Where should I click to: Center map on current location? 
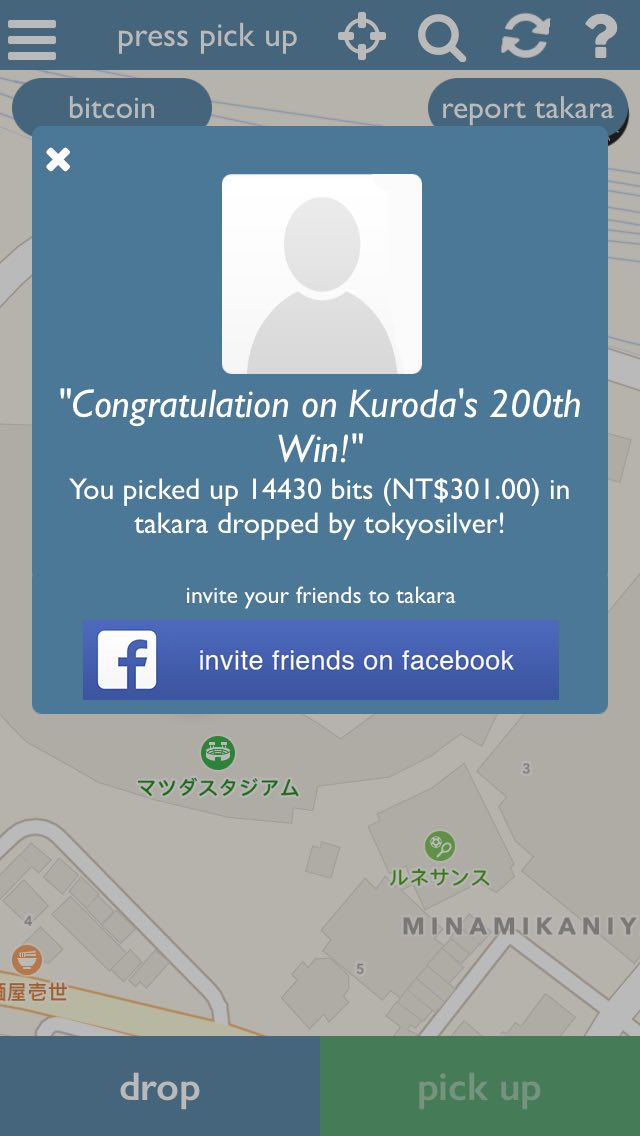click(362, 37)
